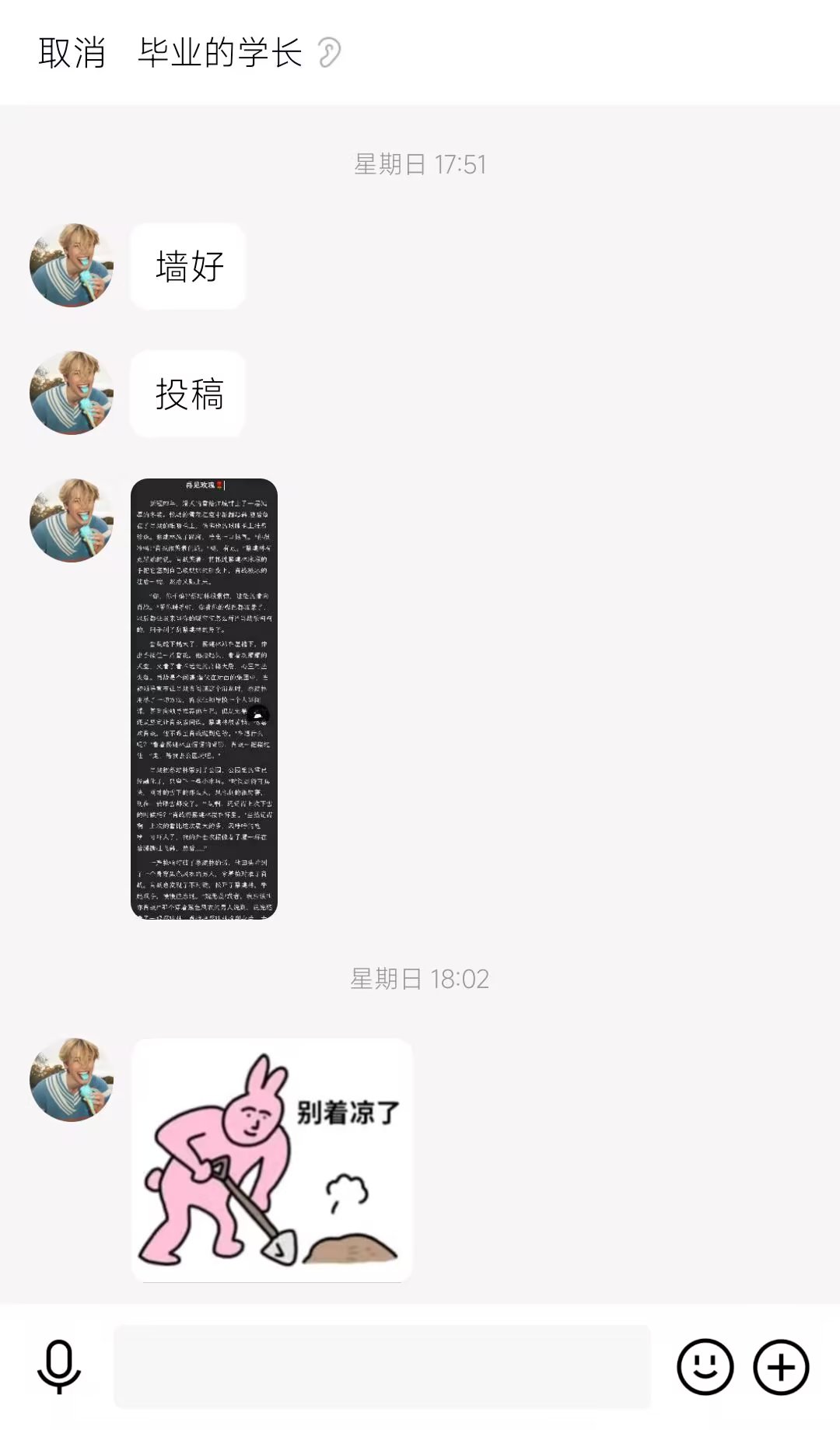
Task: Tap the avatar beside the 墙好 message
Action: coord(72,265)
